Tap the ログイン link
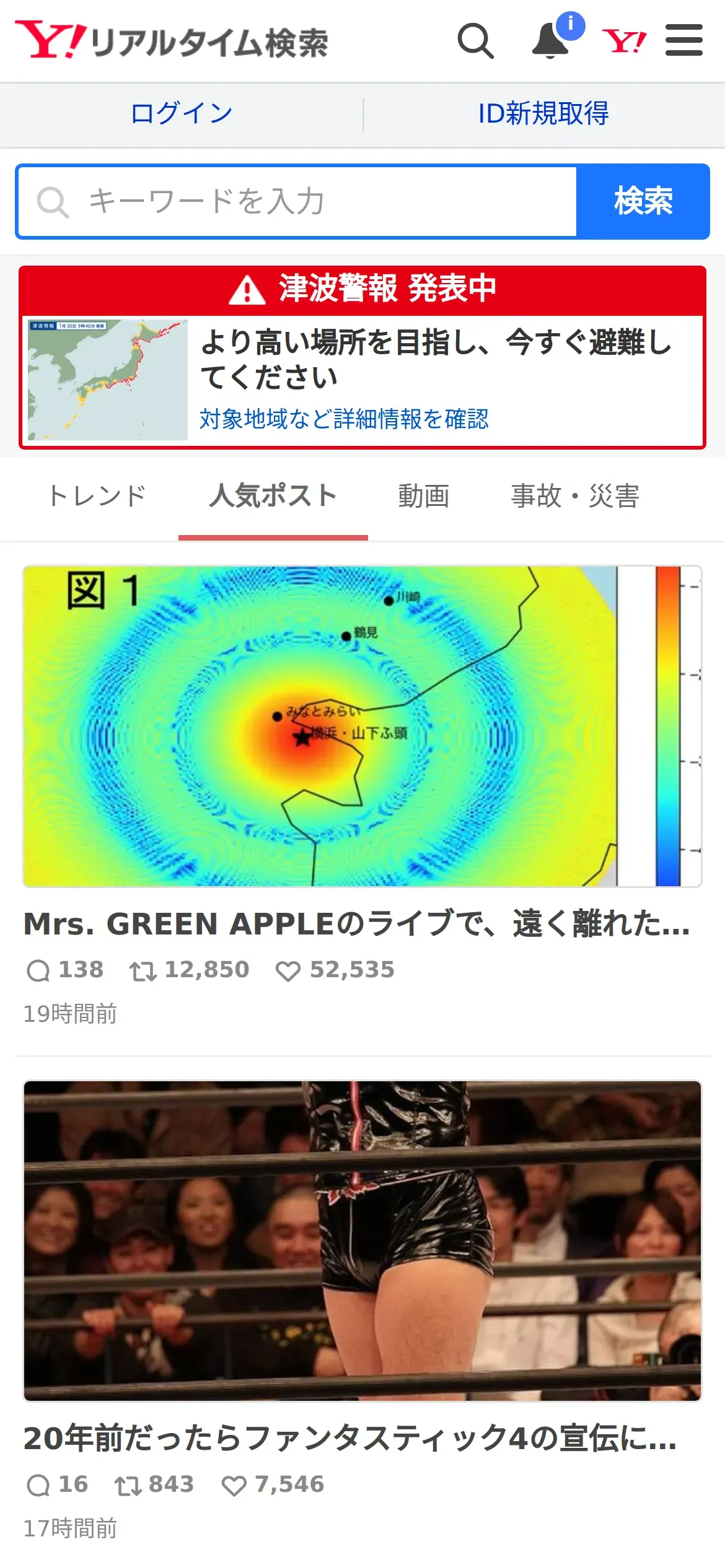725x1568 pixels. coord(182,113)
